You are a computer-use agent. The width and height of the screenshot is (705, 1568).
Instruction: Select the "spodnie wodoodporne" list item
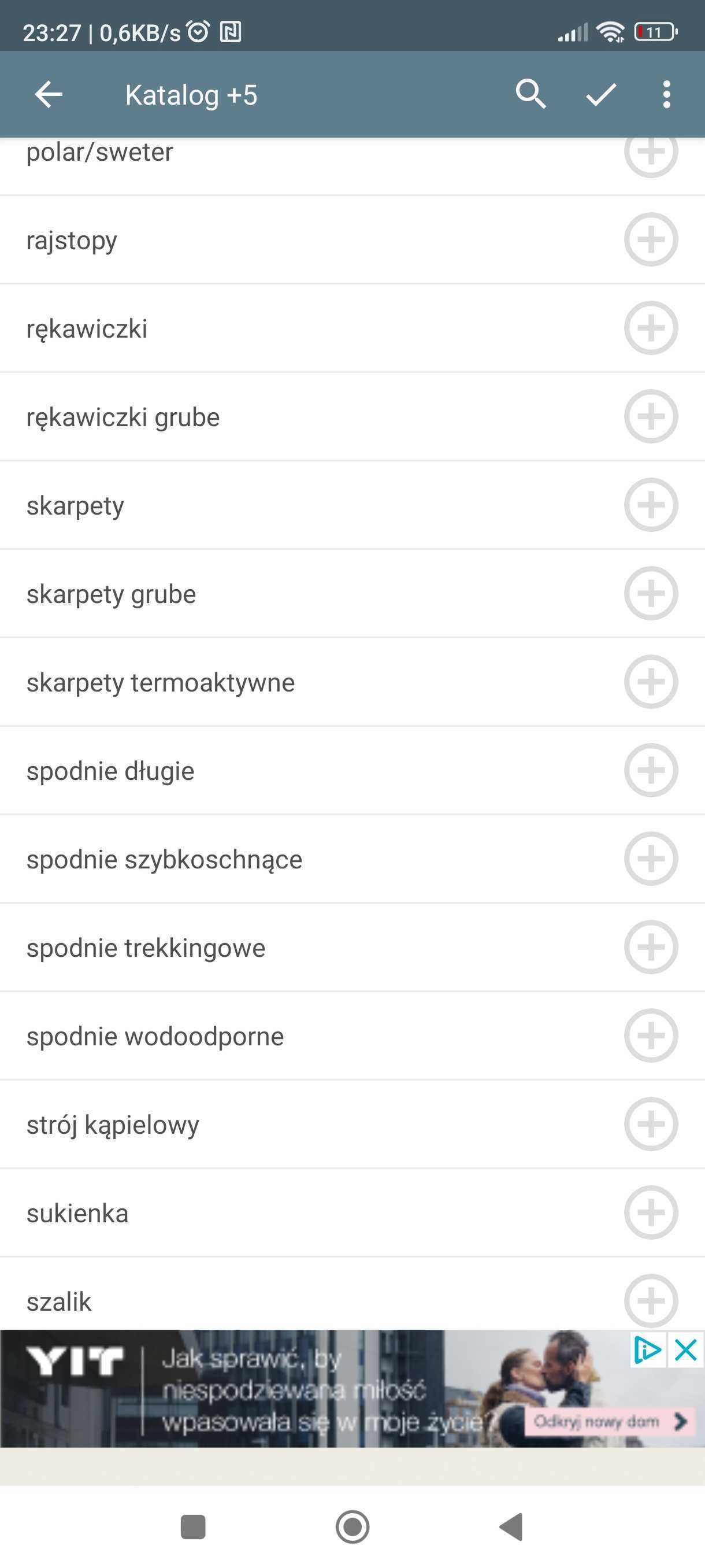point(243,1036)
